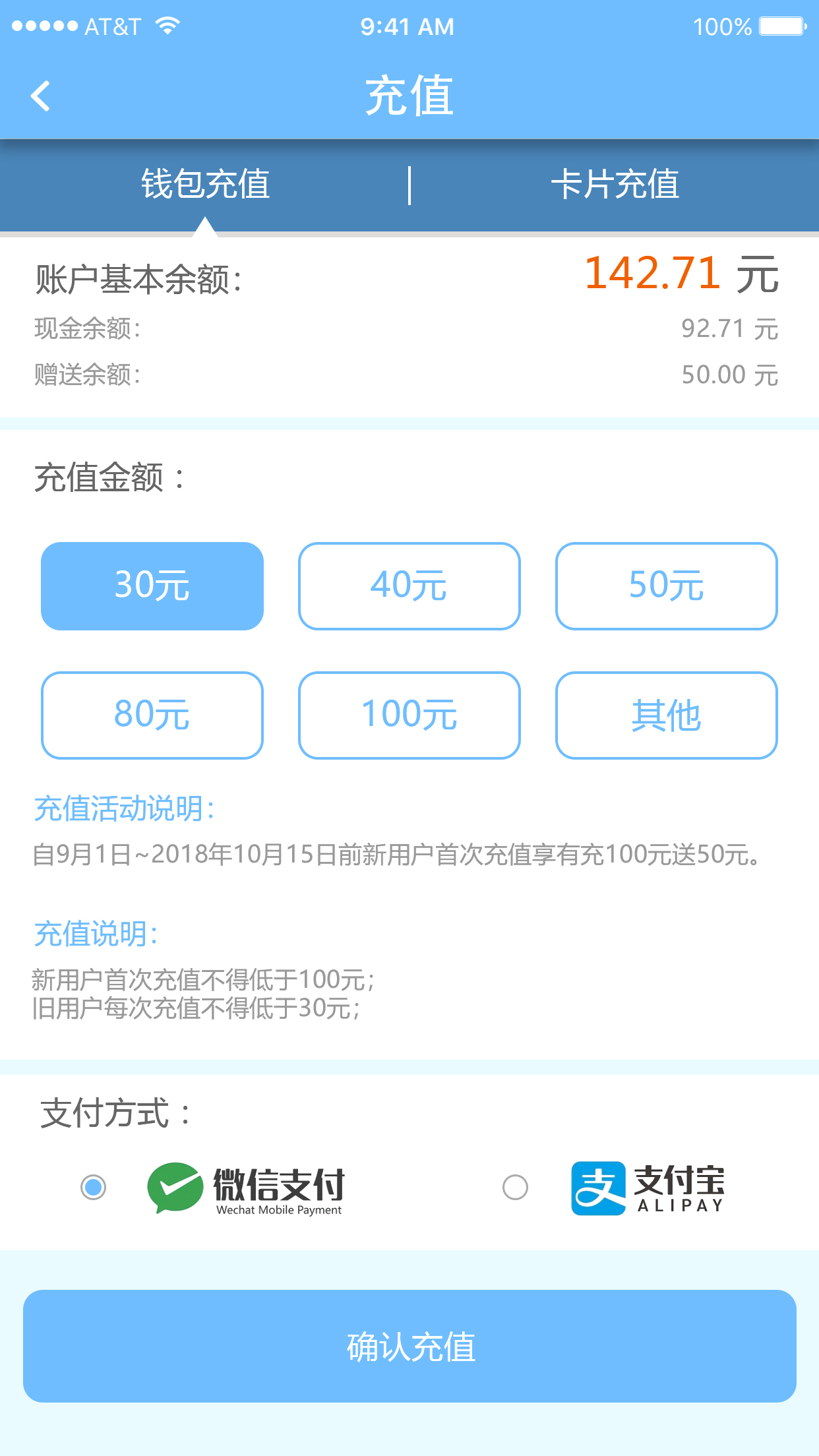Tap 确认充值 to confirm recharge
The width and height of the screenshot is (819, 1456).
tap(409, 1348)
